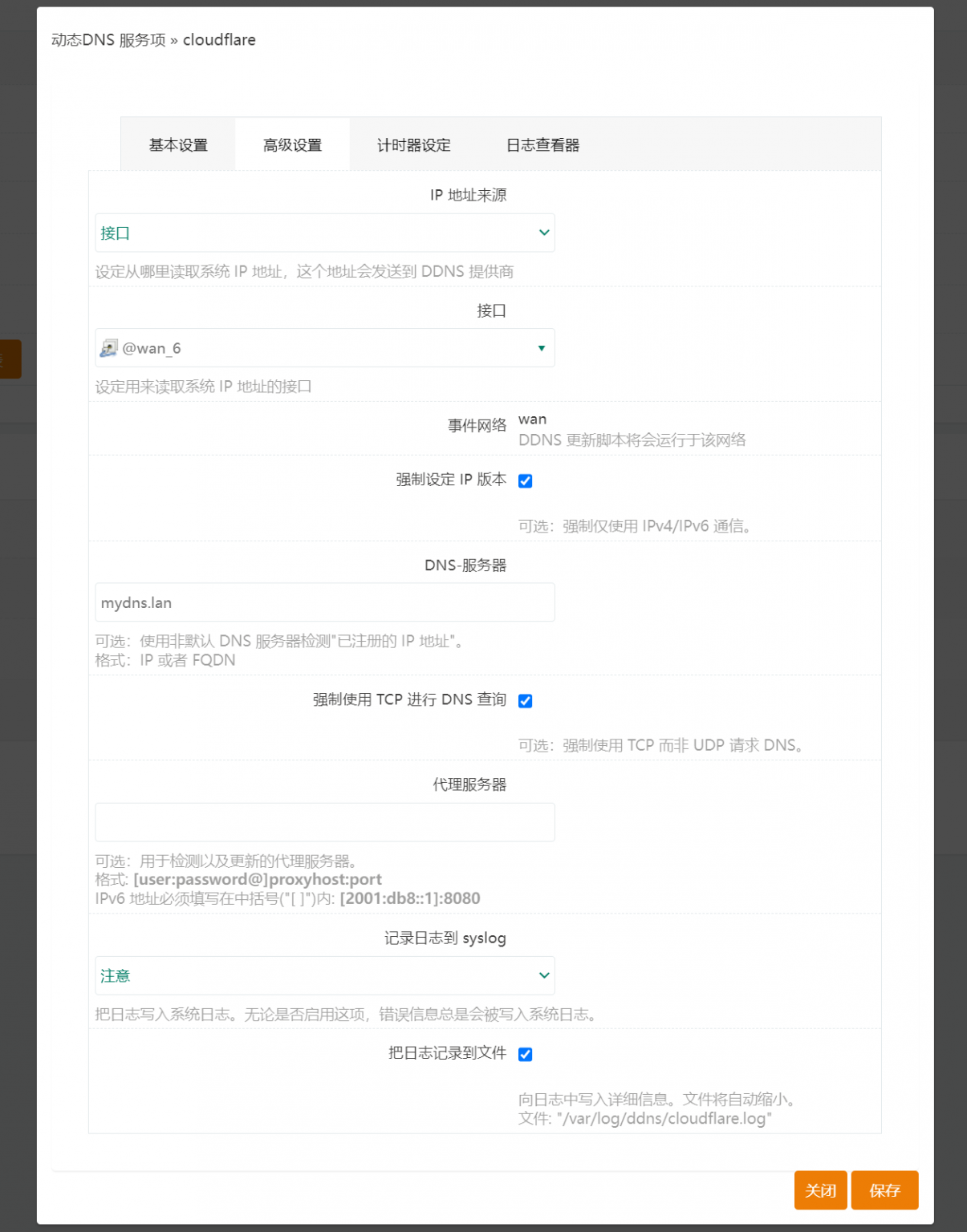
Task: Tap the 关闭 button
Action: click(x=820, y=1190)
